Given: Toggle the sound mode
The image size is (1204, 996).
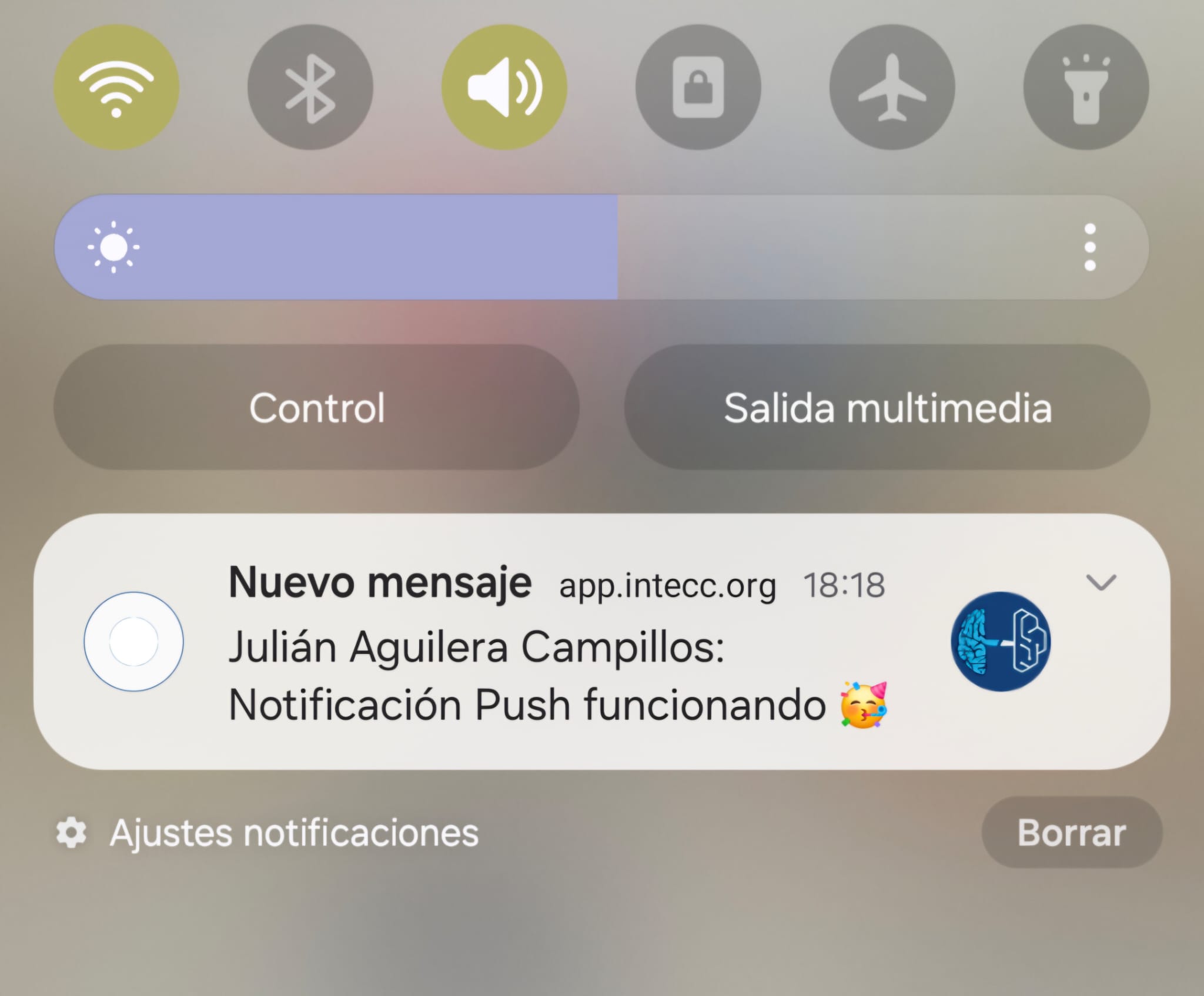Looking at the screenshot, I should click(504, 87).
